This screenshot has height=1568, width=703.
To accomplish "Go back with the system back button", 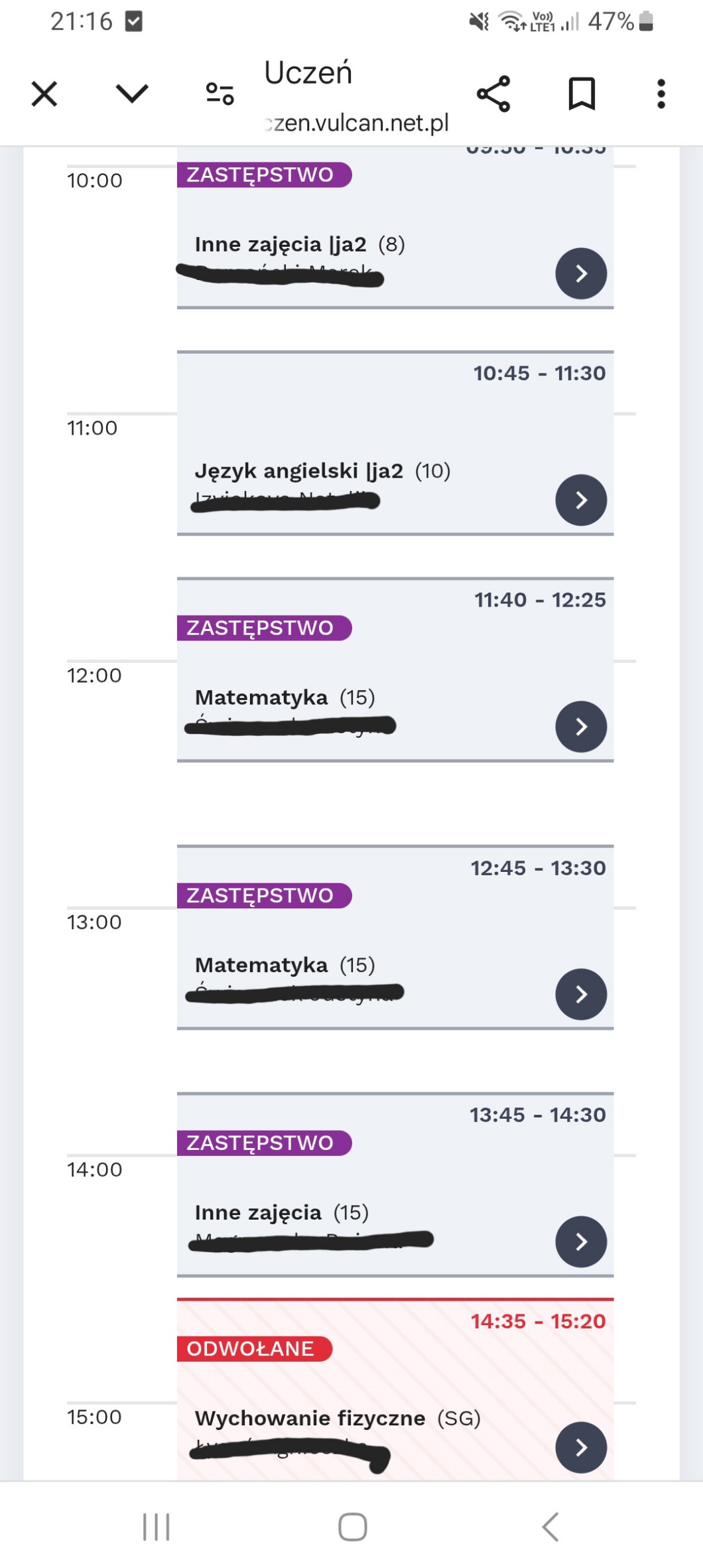I will point(550,1527).
